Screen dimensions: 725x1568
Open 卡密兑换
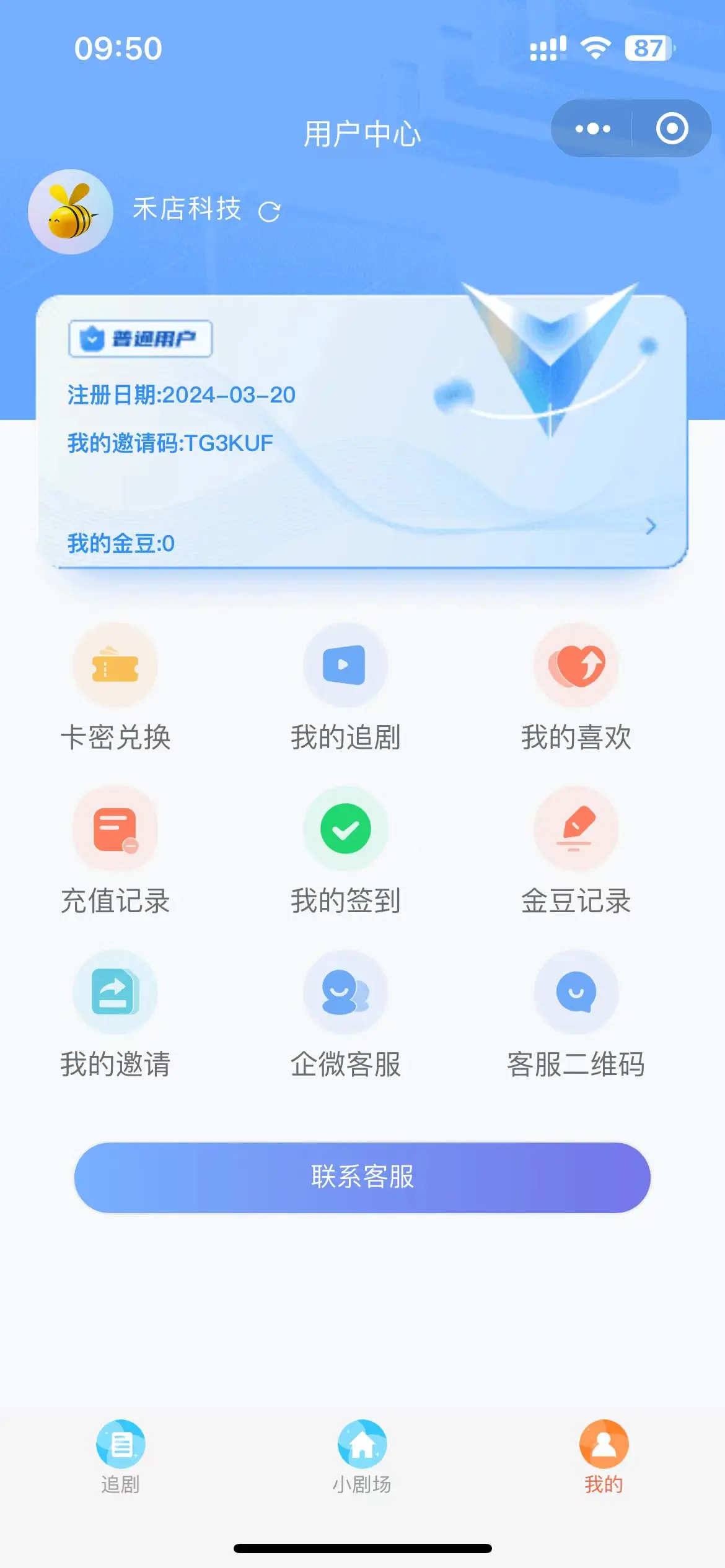click(x=115, y=687)
